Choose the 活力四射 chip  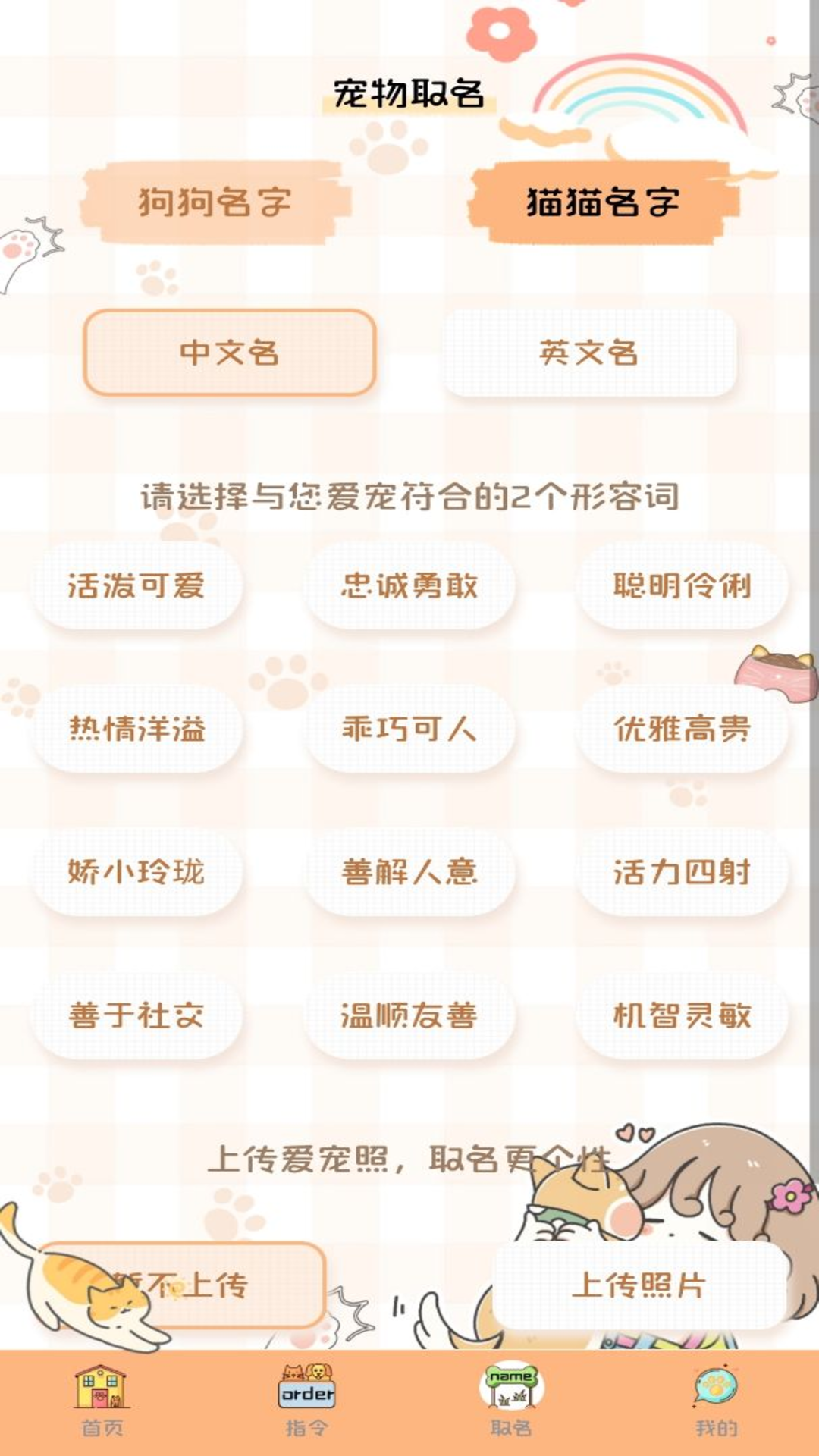(x=682, y=872)
